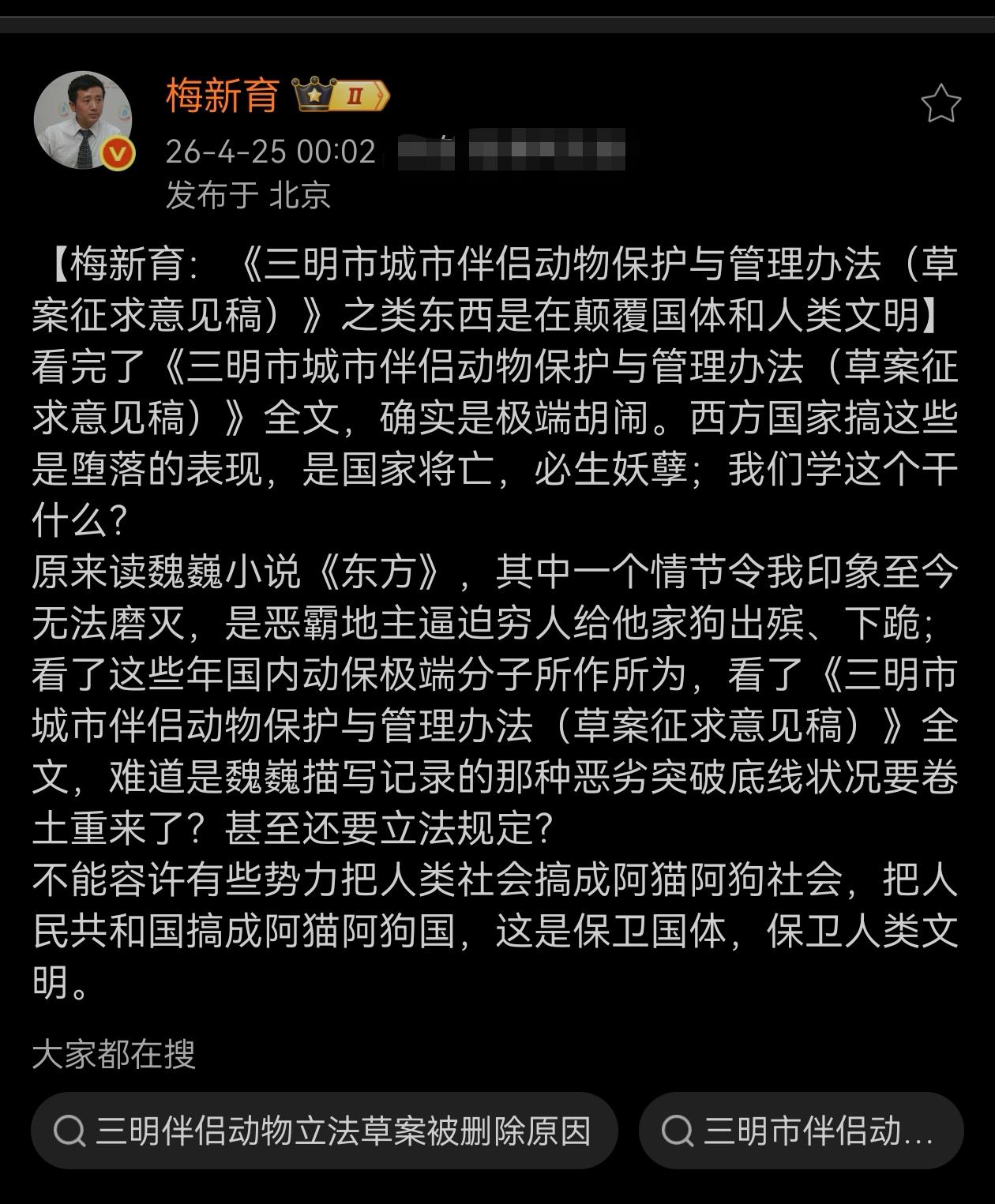Click the golden crown VIP badge
995x1204 pixels.
coord(315,95)
